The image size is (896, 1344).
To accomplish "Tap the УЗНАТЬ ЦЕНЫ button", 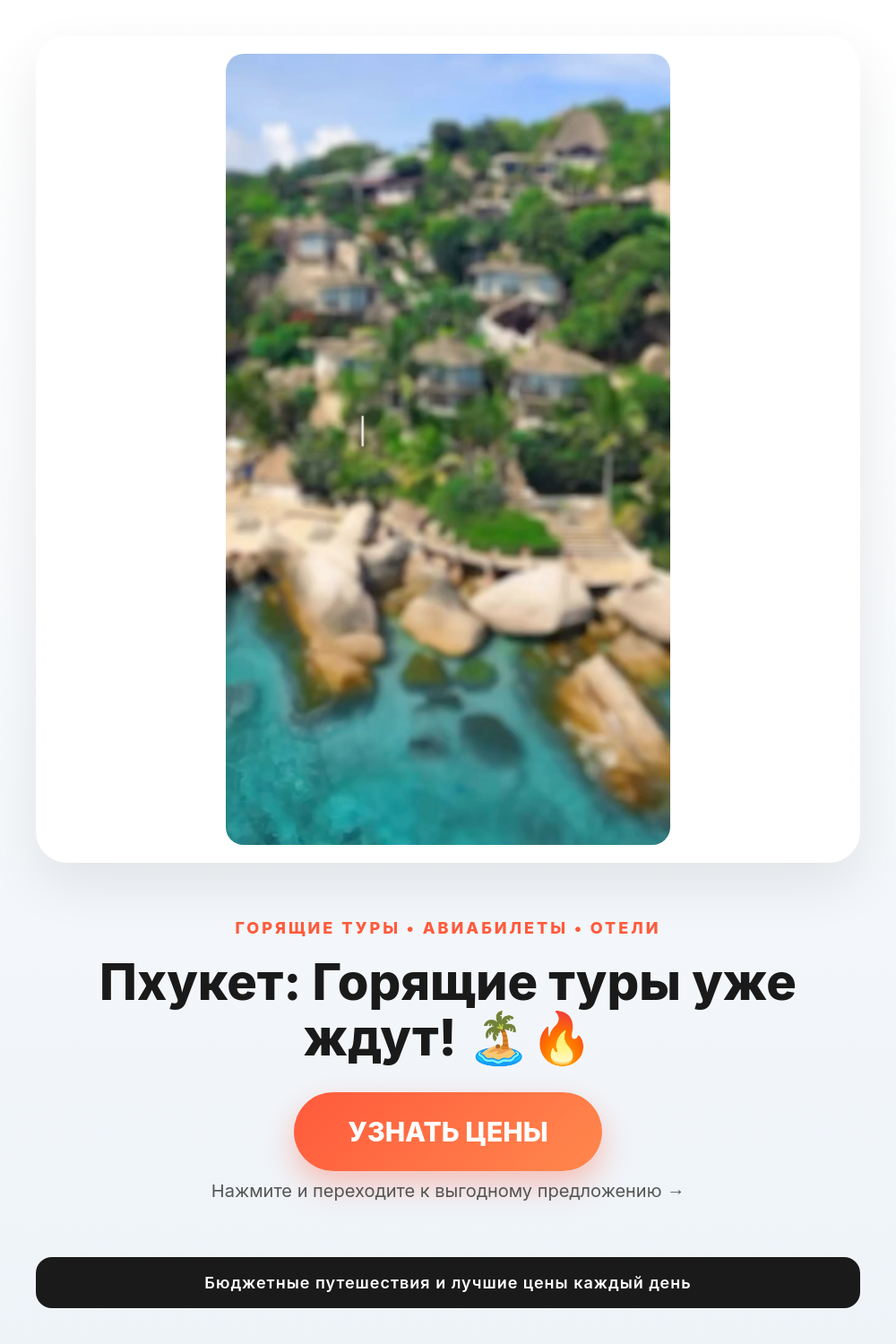I will [x=448, y=1131].
